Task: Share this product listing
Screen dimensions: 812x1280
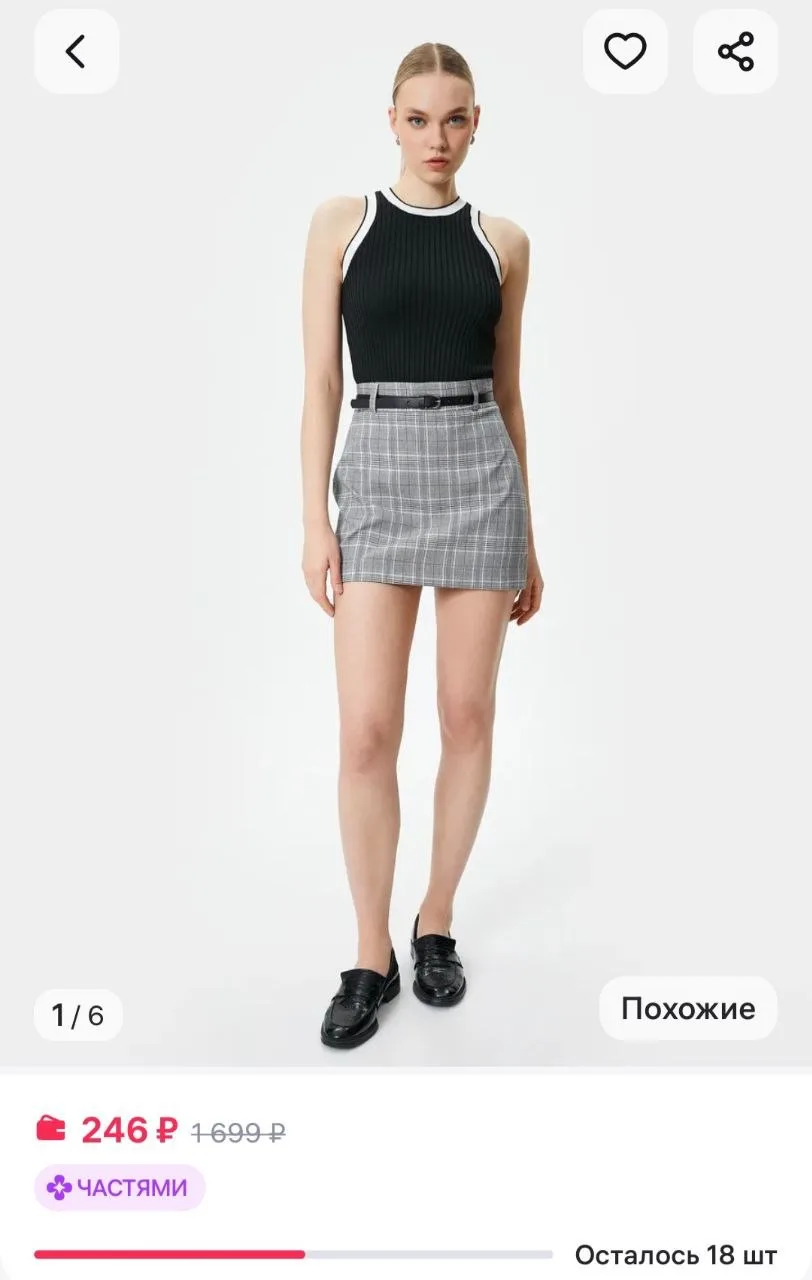Action: 735,52
